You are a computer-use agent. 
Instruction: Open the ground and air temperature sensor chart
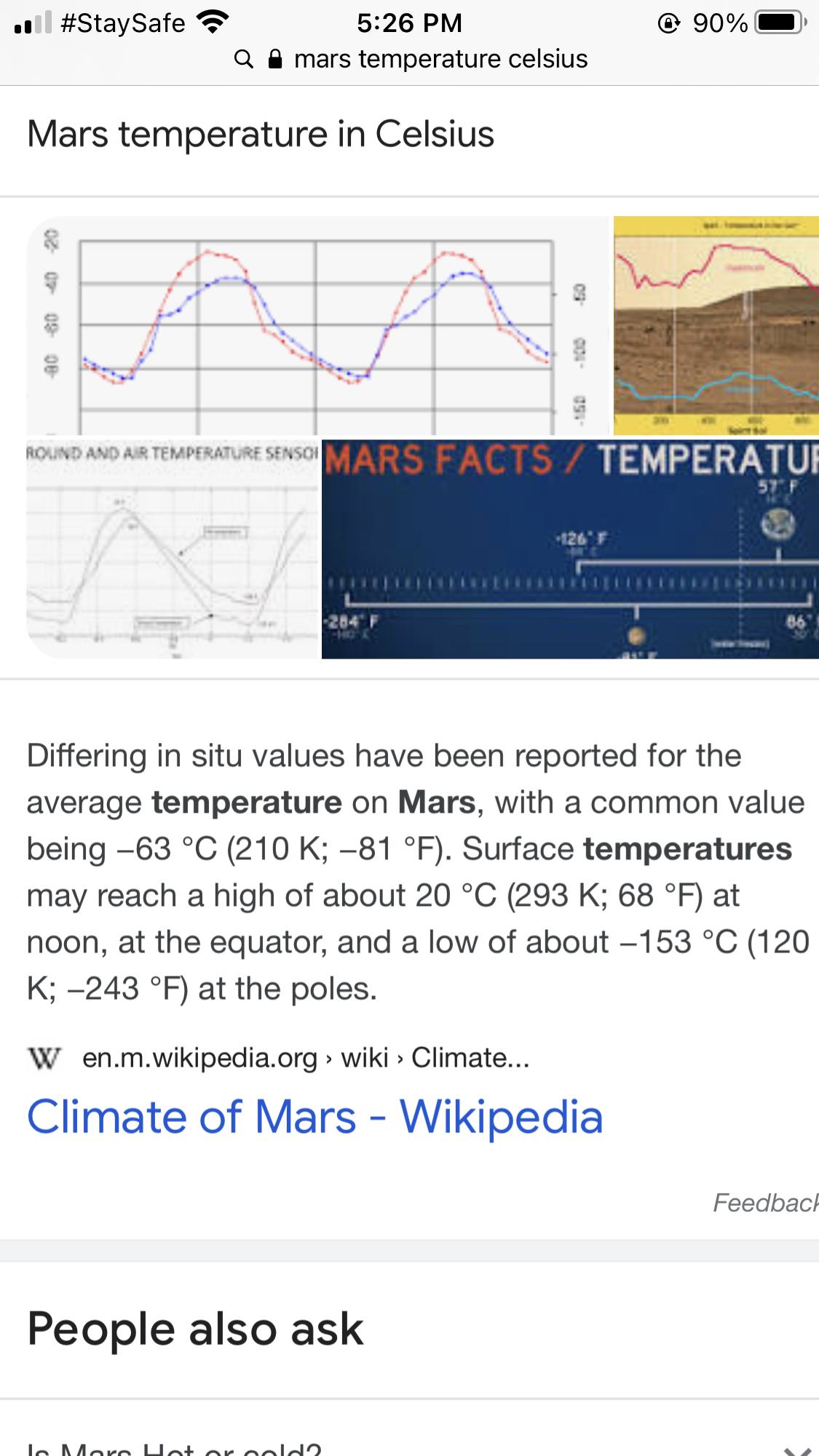pos(173,549)
